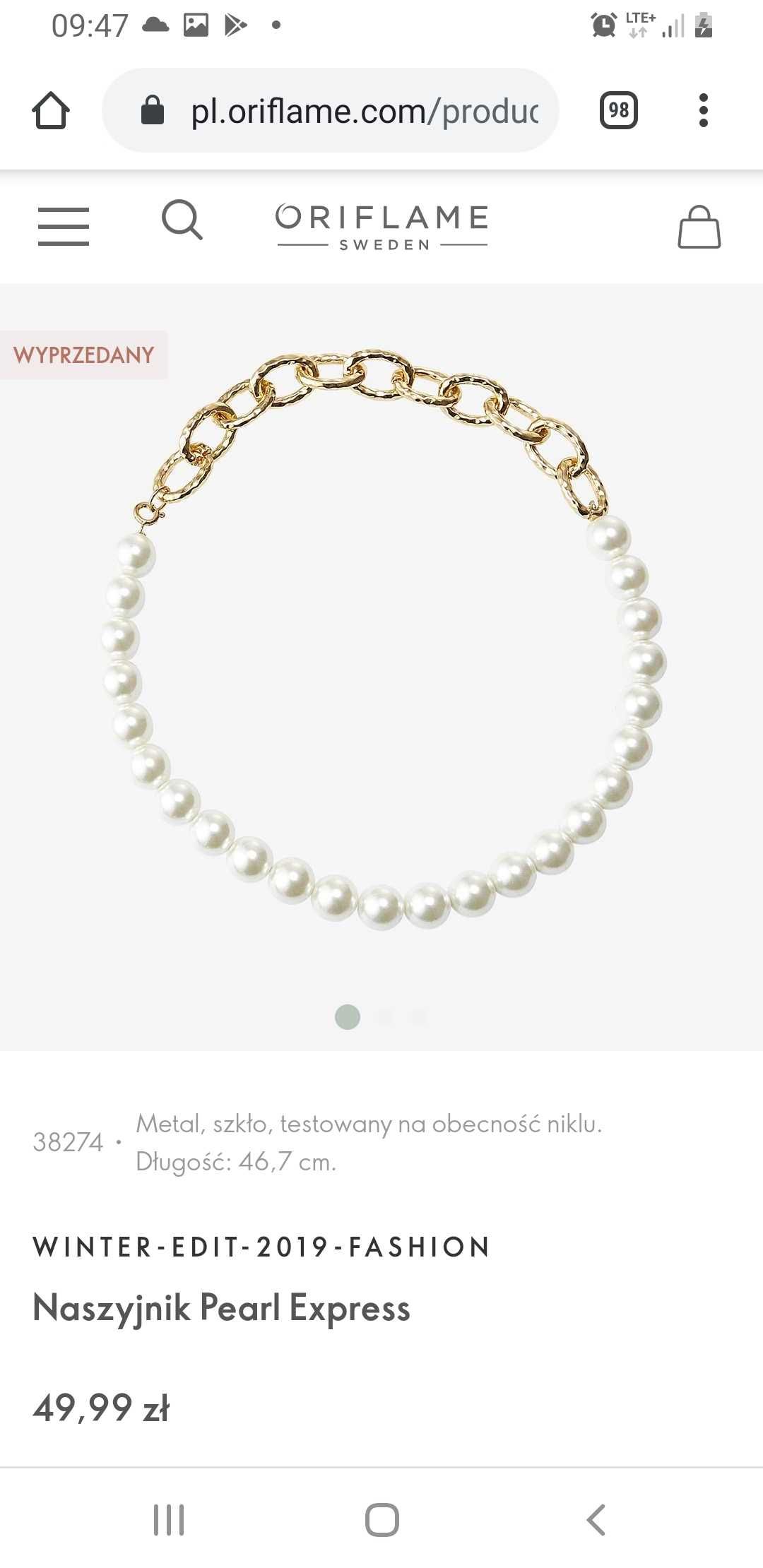
Task: Show recent apps from the navigation bar
Action: click(x=169, y=1519)
